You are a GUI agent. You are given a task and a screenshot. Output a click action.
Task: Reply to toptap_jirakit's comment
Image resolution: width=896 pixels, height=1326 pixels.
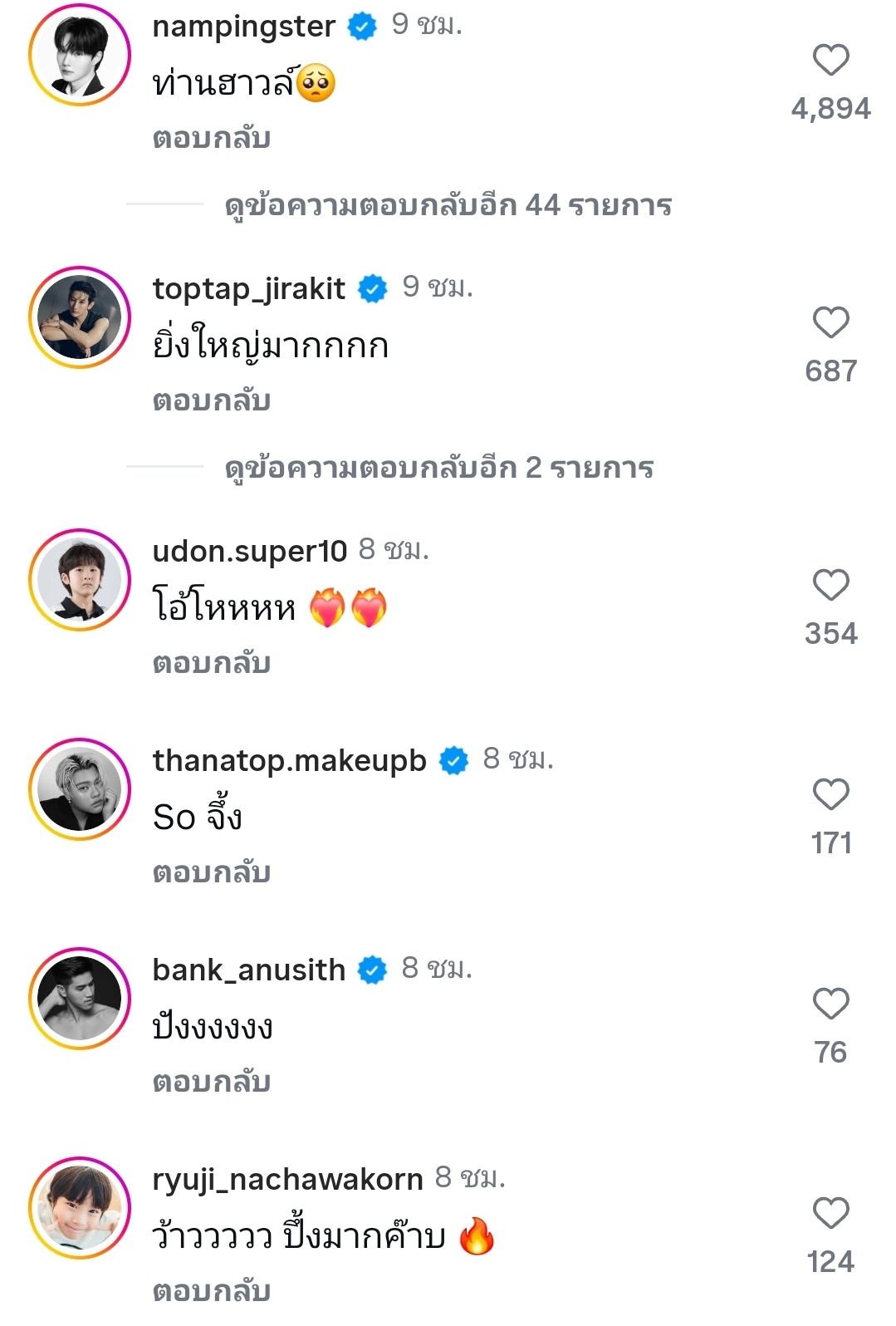[x=212, y=400]
